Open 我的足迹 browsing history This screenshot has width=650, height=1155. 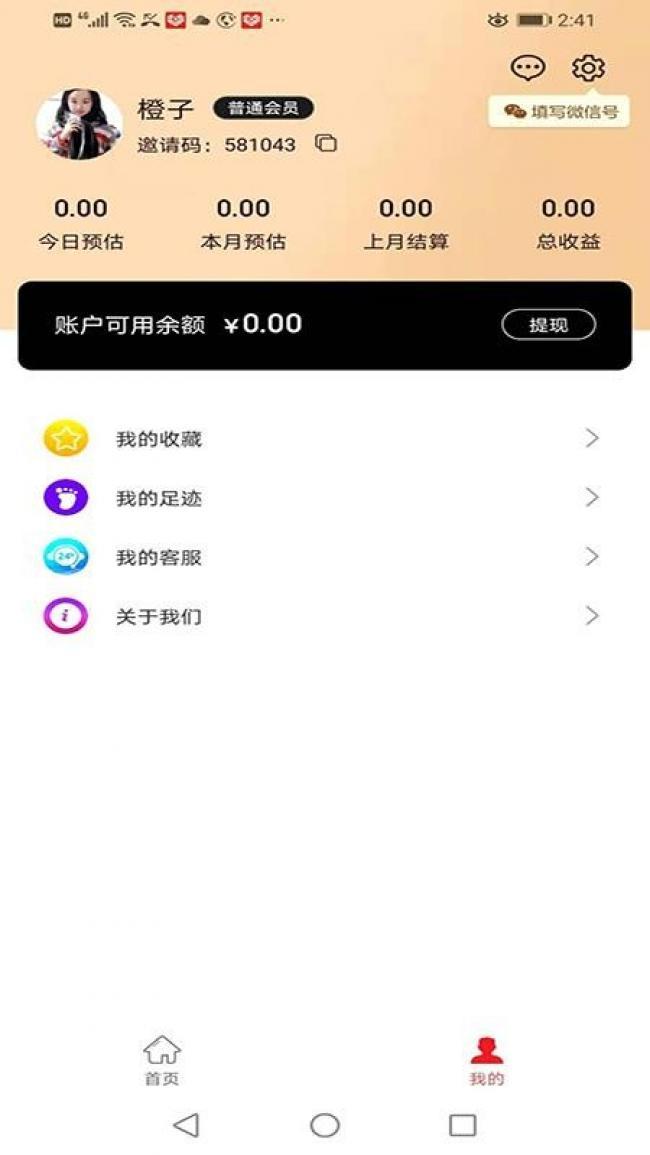[x=325, y=498]
